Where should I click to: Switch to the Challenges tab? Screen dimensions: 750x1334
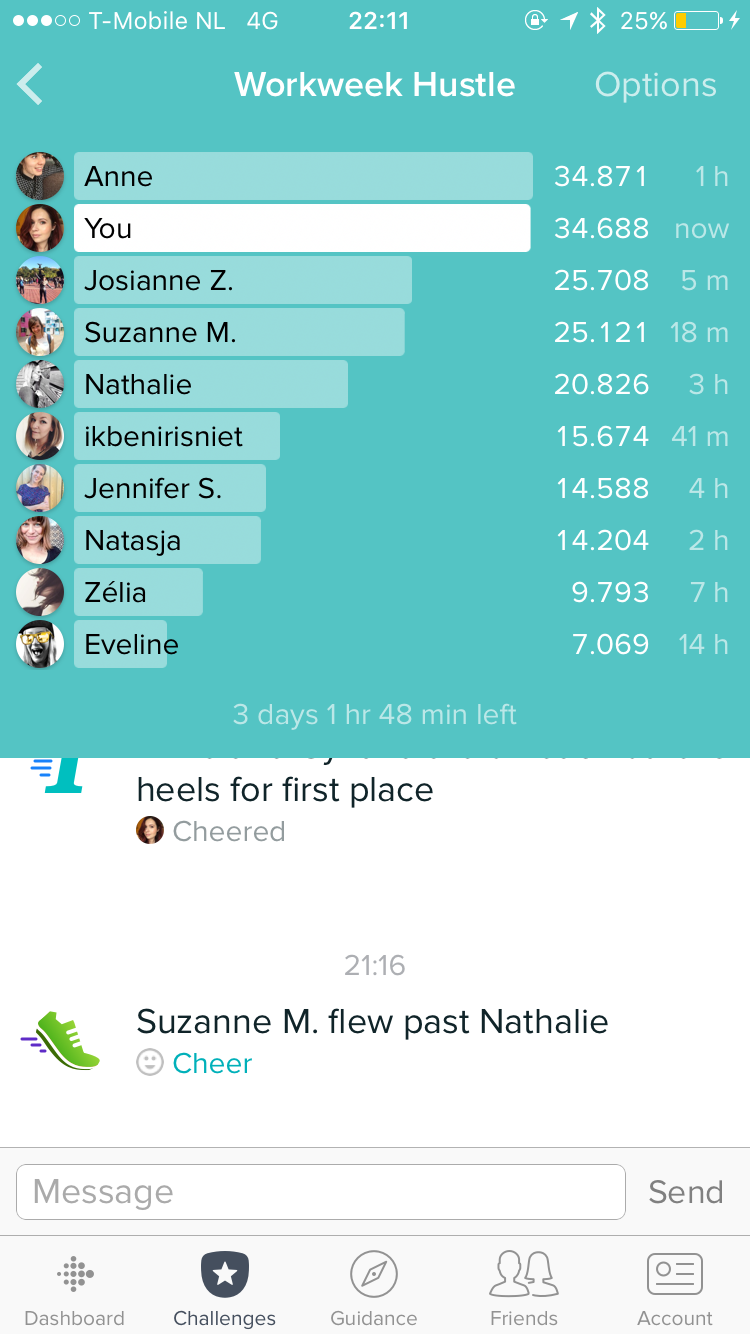pos(224,1290)
